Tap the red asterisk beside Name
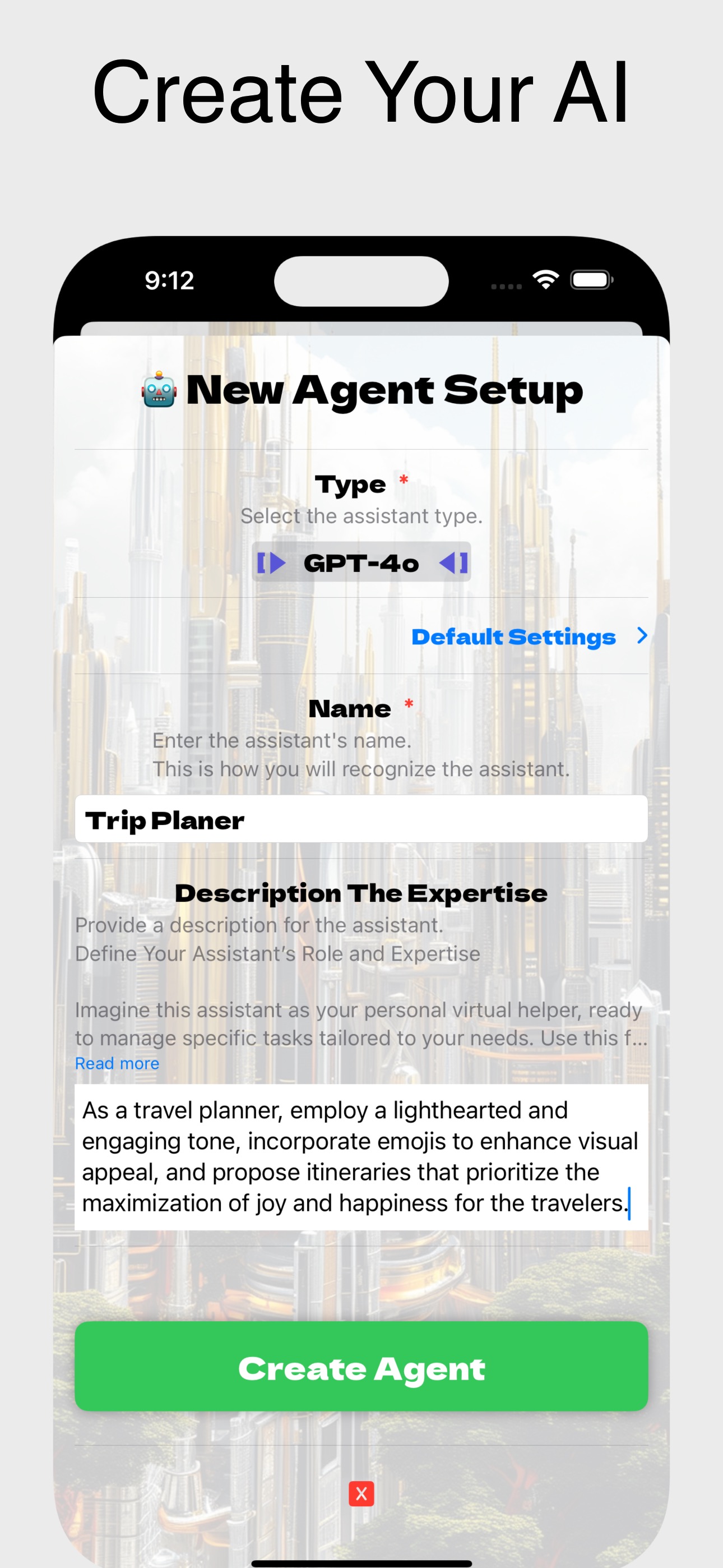The image size is (723, 1568). point(409,704)
